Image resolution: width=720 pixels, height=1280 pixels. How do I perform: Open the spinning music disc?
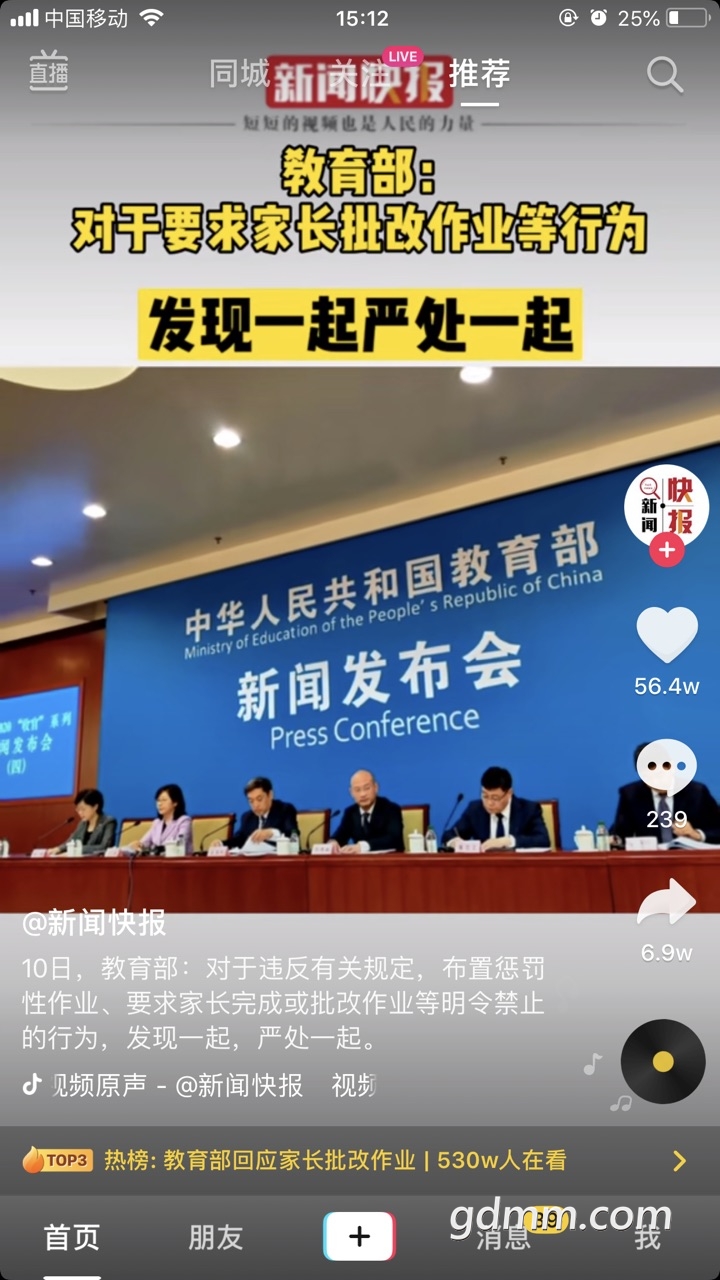pos(663,1061)
